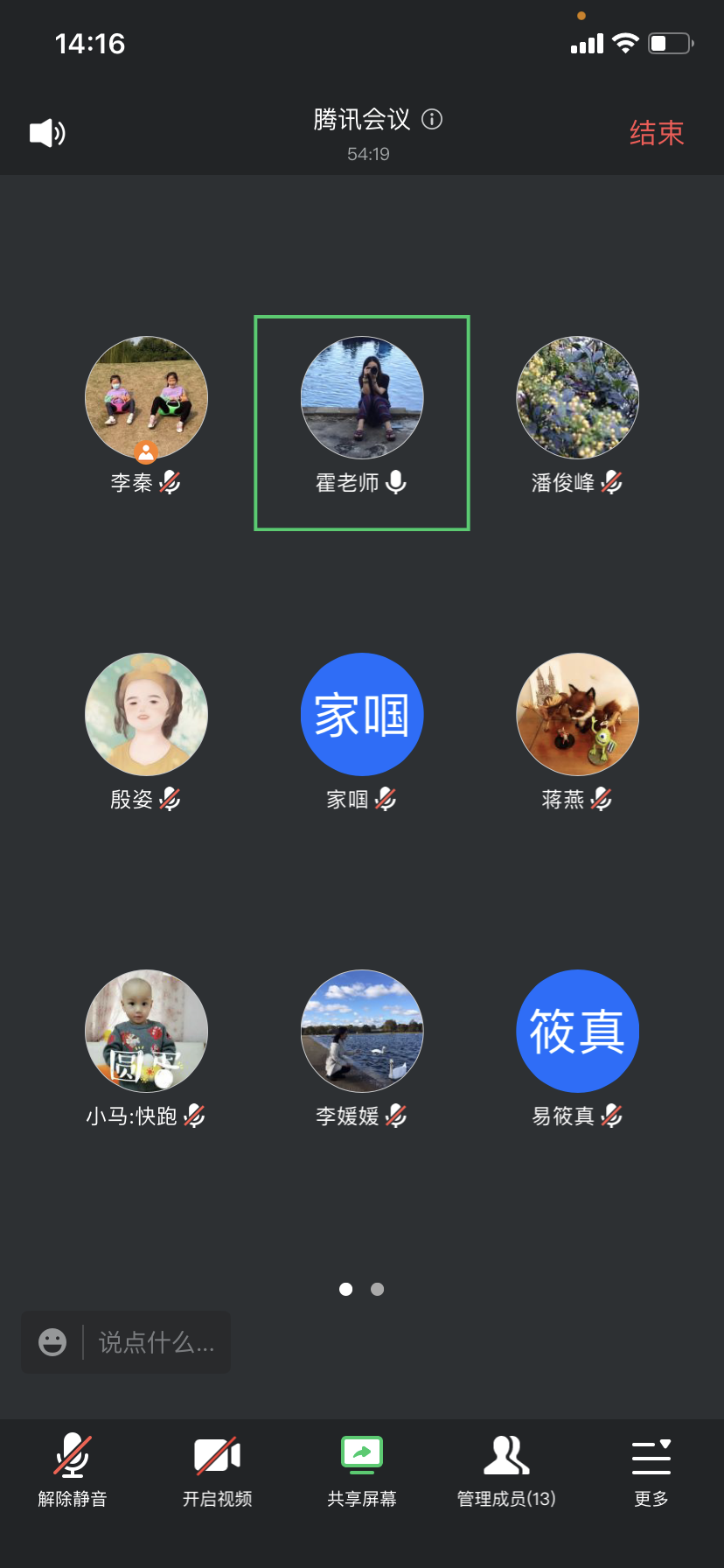Select participant 易筱真

coord(577,1031)
